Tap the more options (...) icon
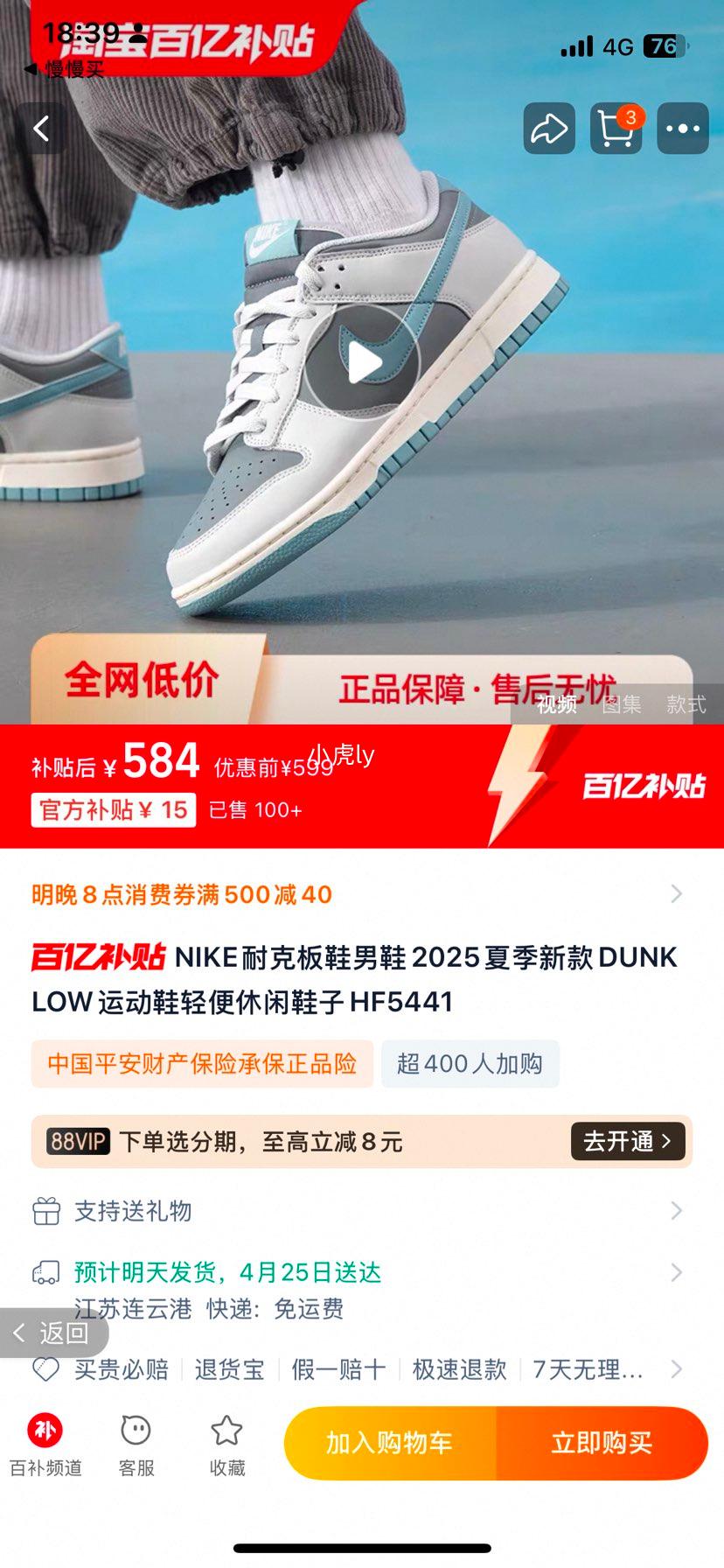 coord(682,128)
